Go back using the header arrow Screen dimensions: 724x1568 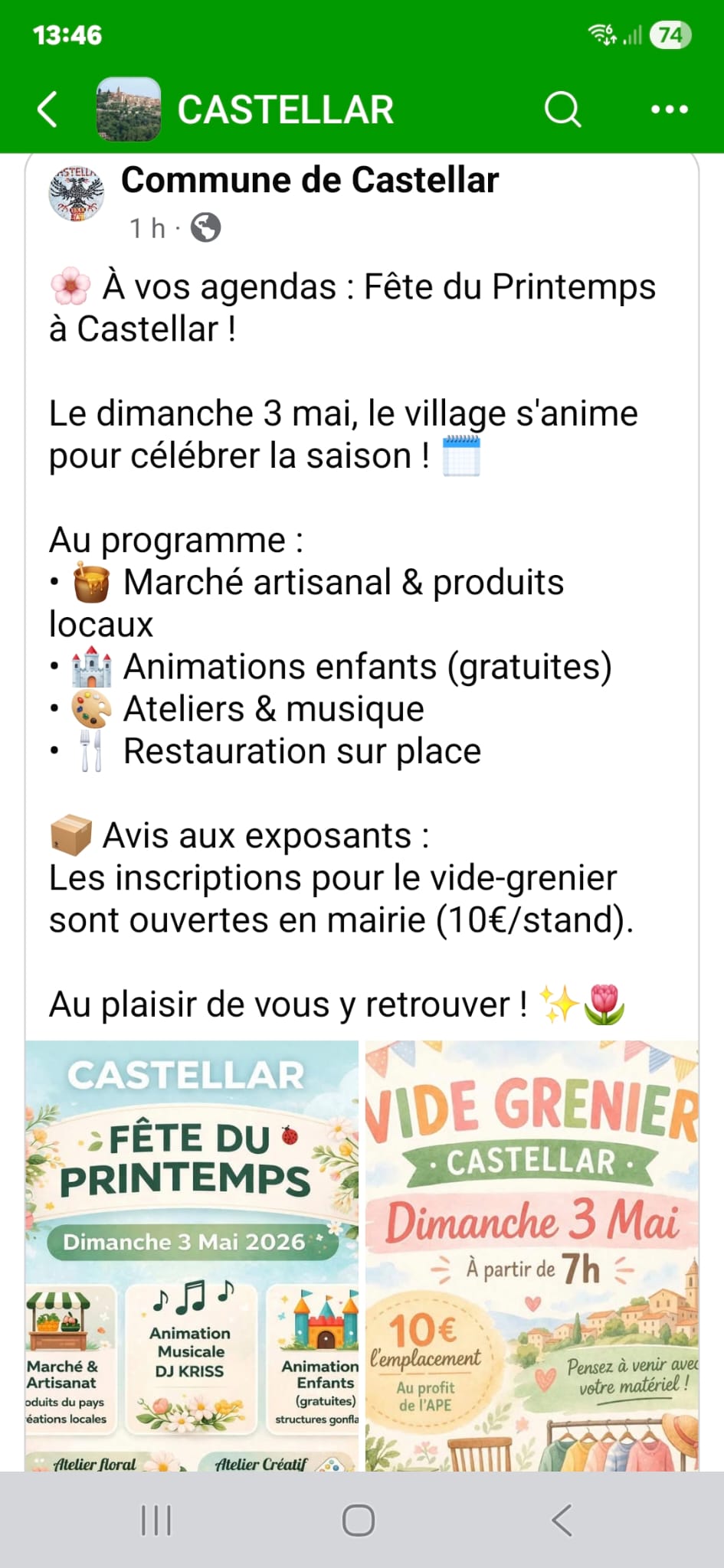(x=48, y=109)
